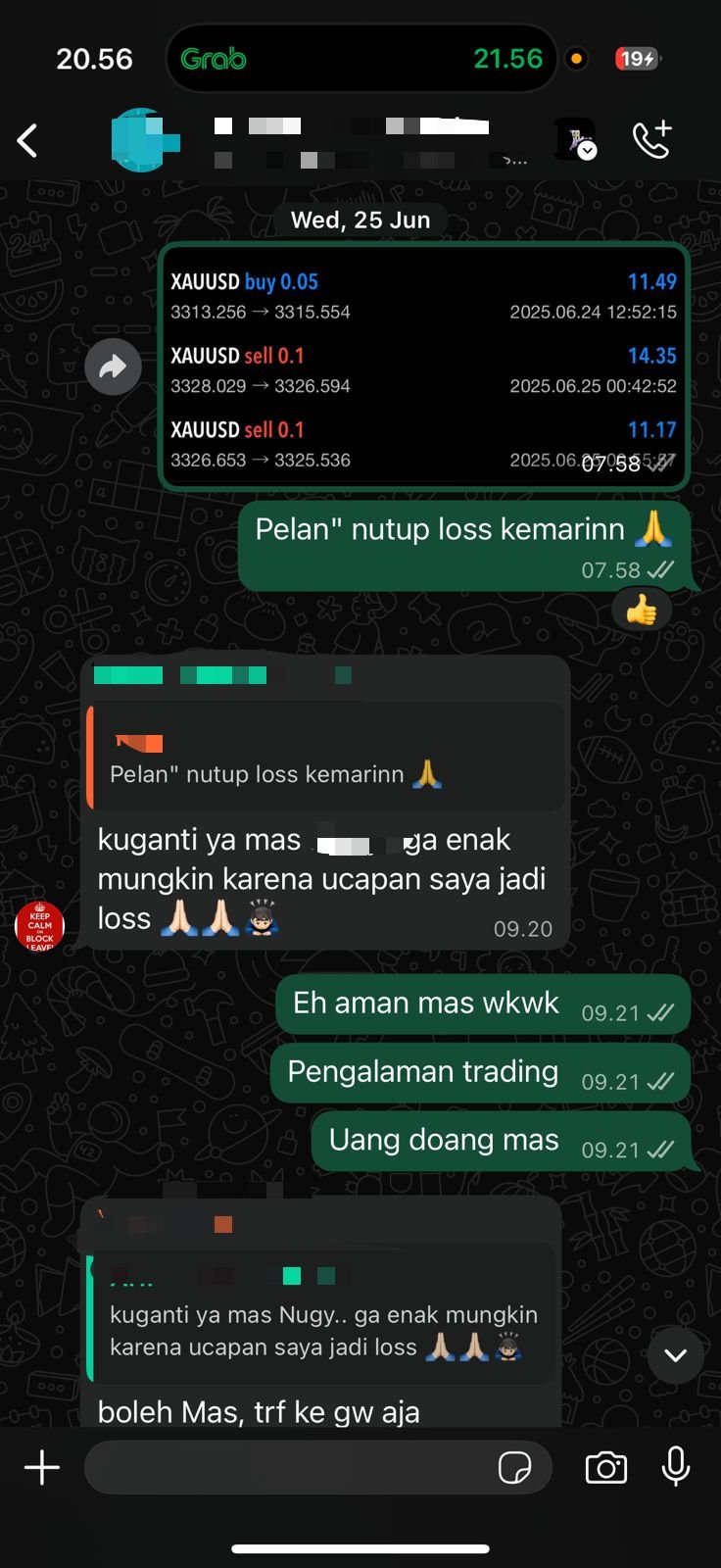Screen dimensions: 721x1568
Task: Open the event icon in the header
Action: (x=575, y=140)
